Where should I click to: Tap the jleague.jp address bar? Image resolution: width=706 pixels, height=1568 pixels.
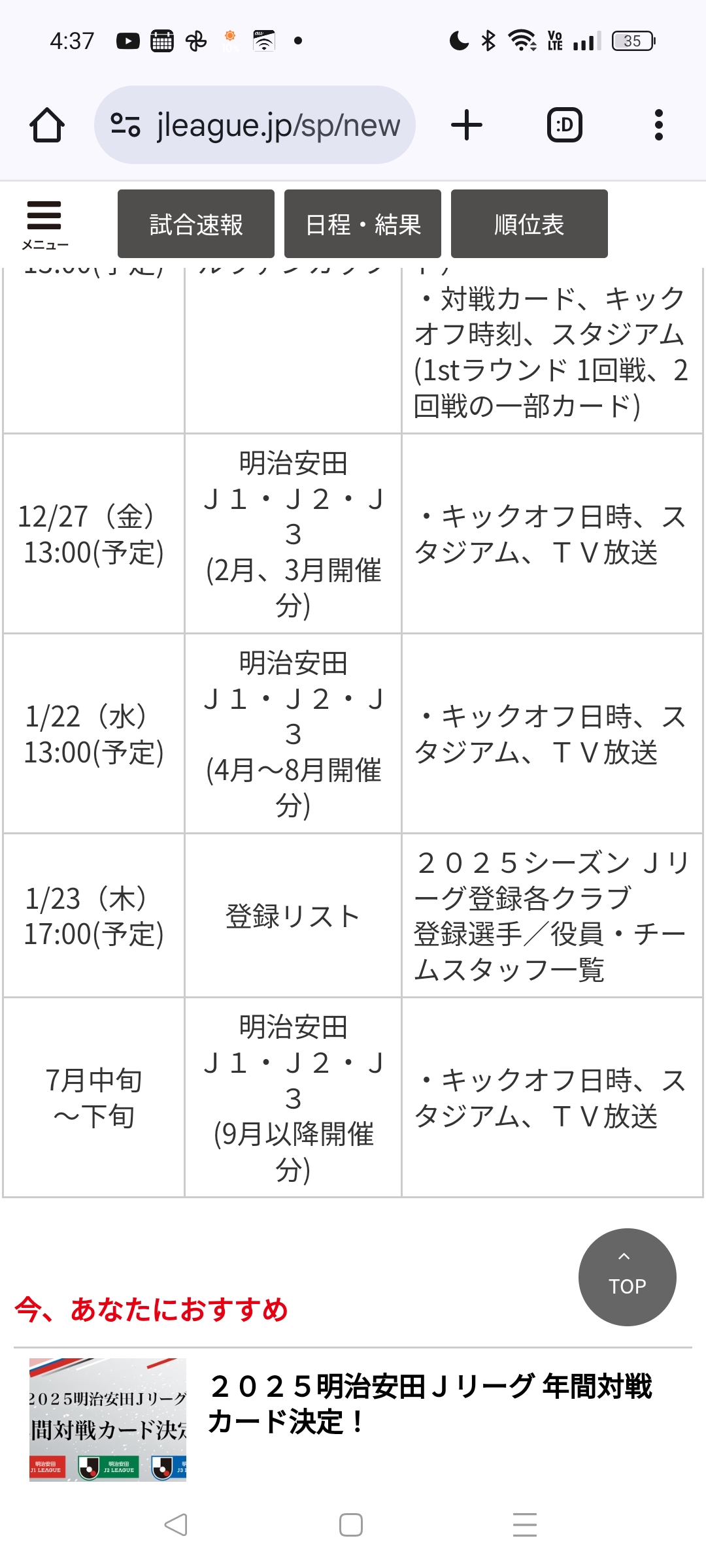tap(255, 125)
